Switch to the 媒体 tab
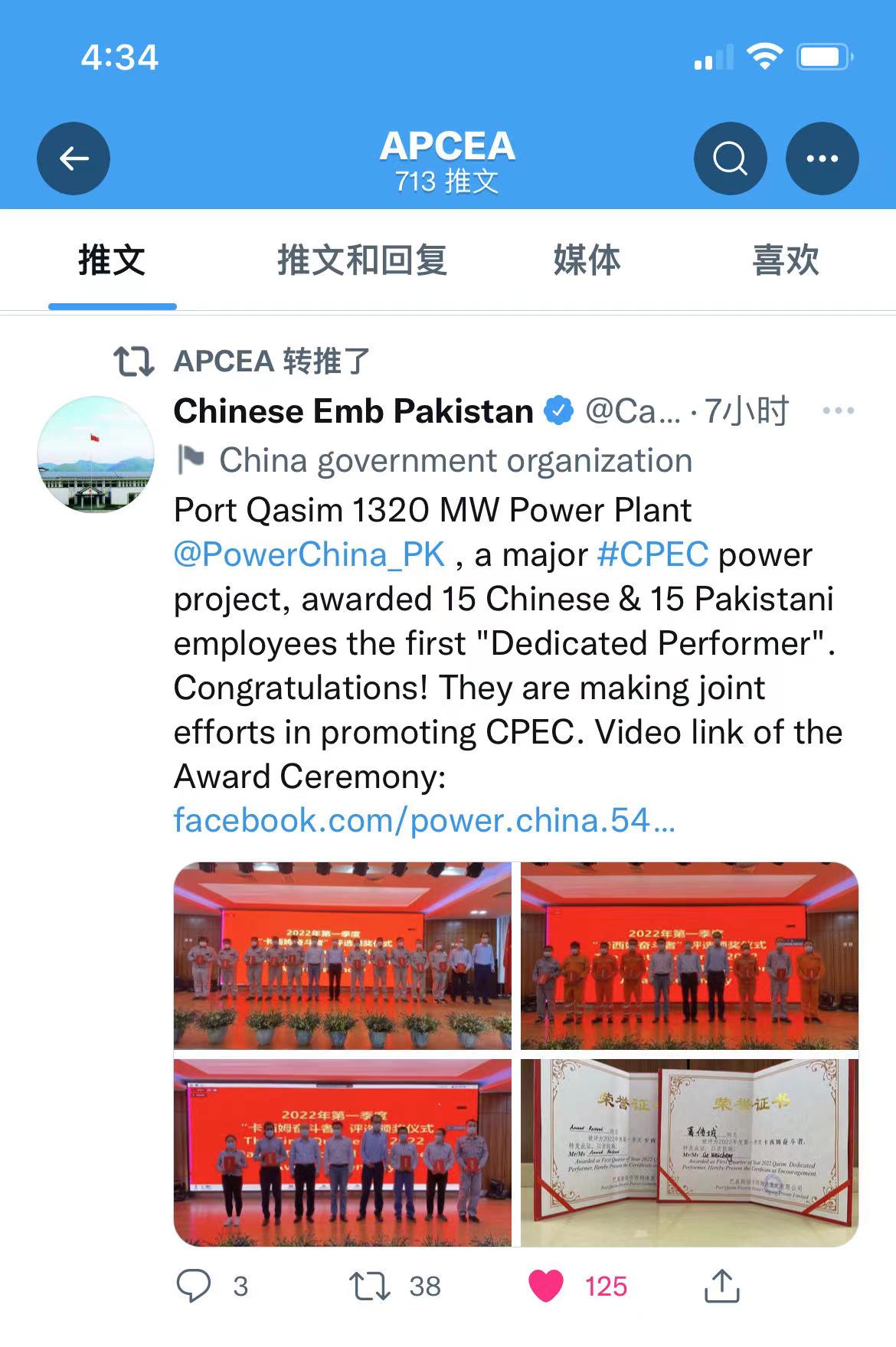Image resolution: width=896 pixels, height=1347 pixels. (x=587, y=260)
